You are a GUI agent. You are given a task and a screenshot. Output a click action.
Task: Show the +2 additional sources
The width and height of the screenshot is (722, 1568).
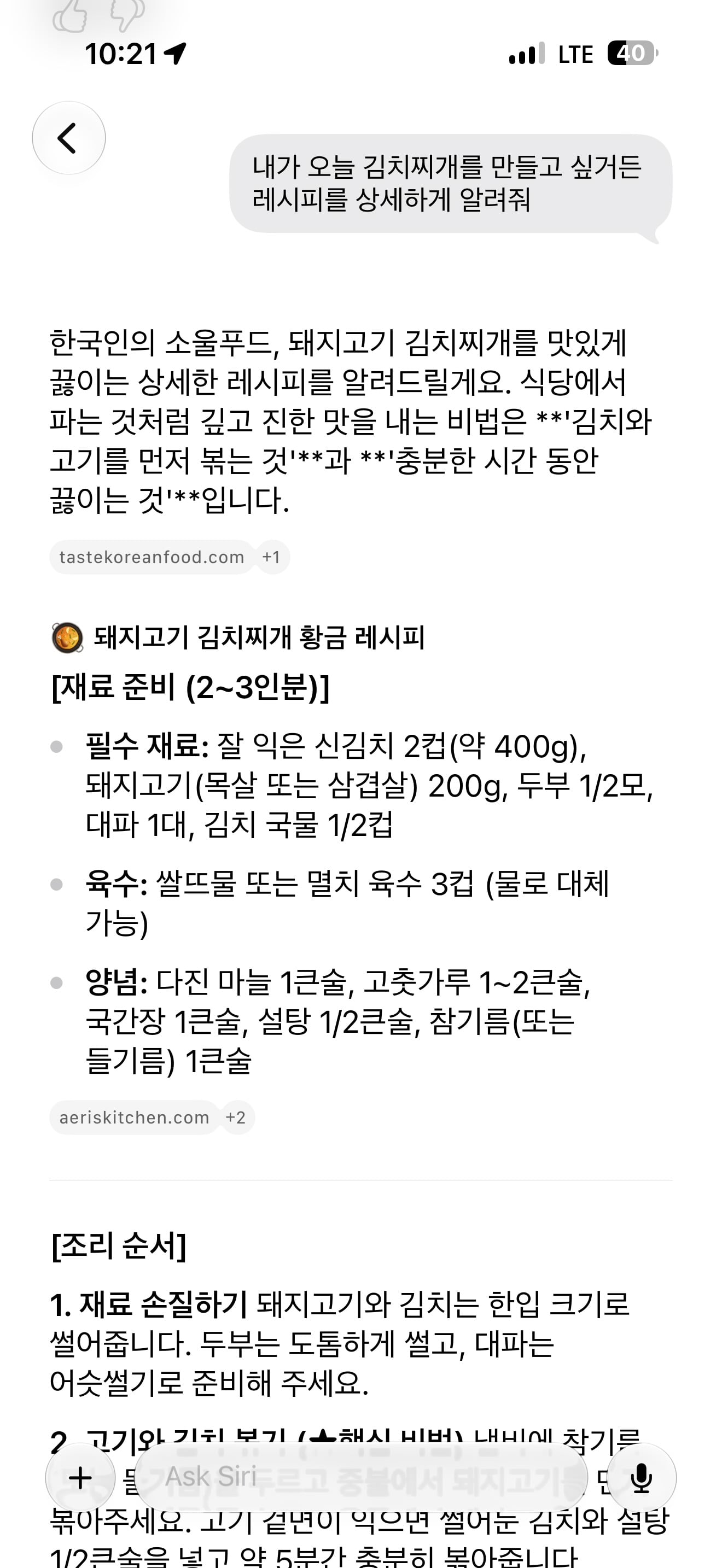pos(236,1117)
